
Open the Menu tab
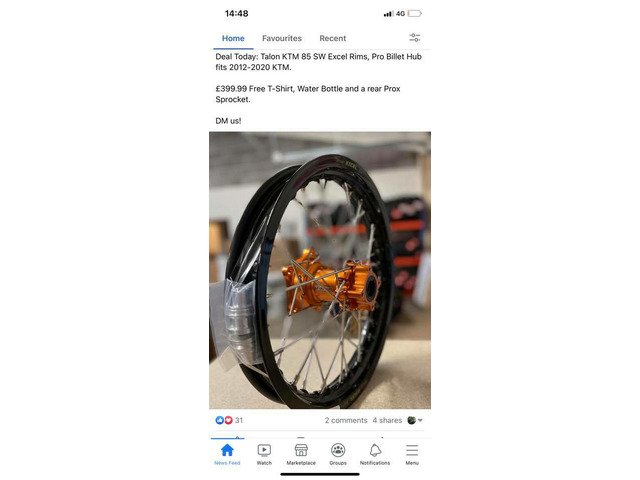point(412,454)
